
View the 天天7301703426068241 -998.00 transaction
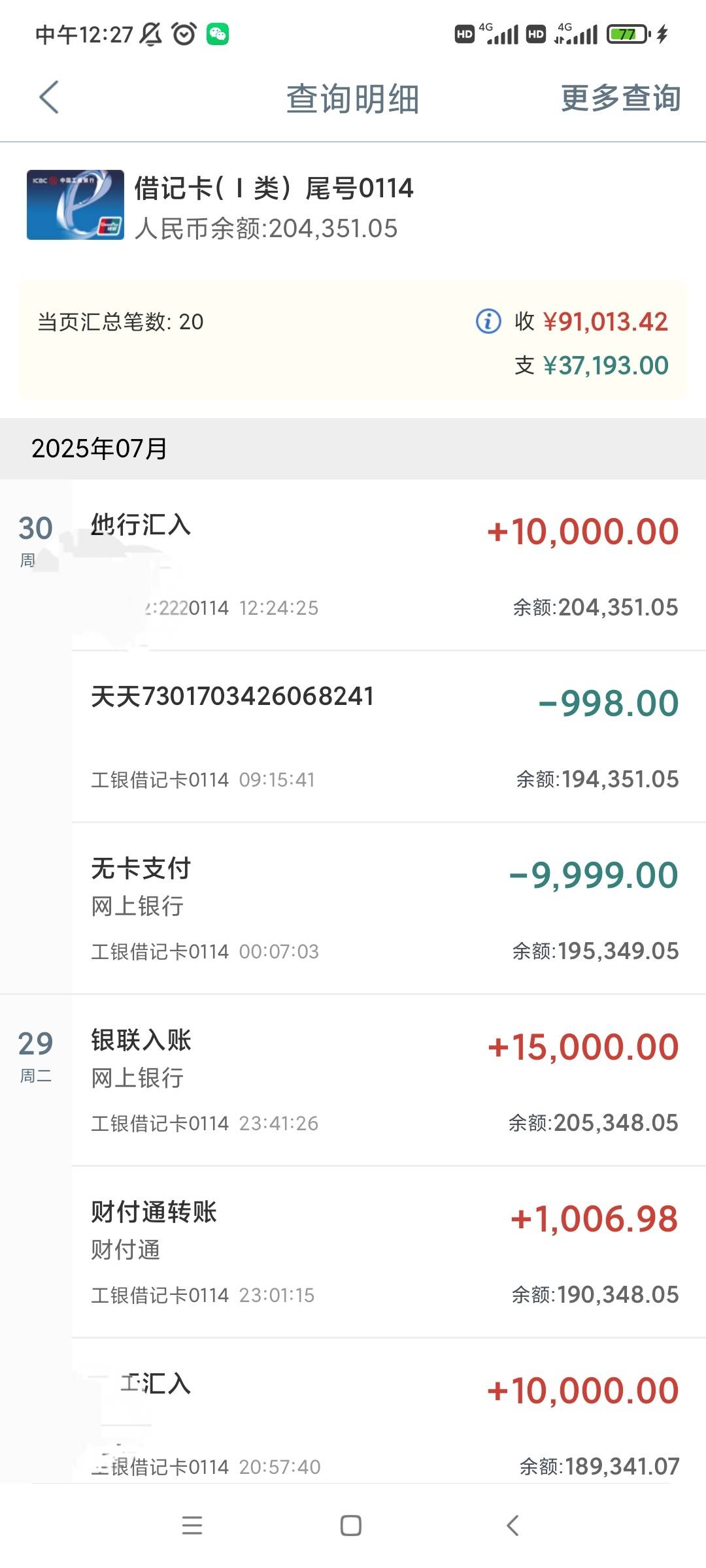388,737
